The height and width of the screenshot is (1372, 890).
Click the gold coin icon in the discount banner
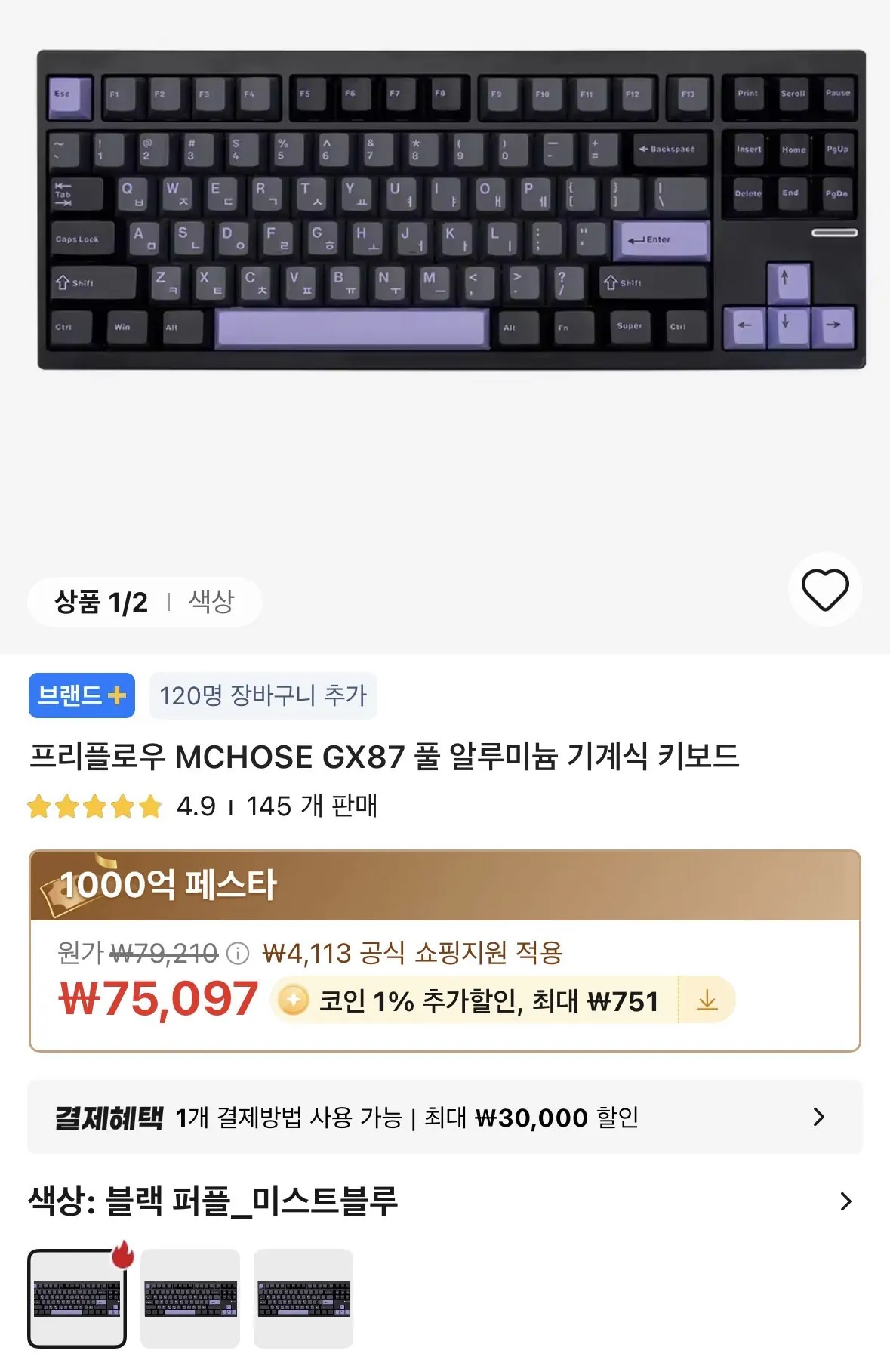click(x=294, y=1000)
